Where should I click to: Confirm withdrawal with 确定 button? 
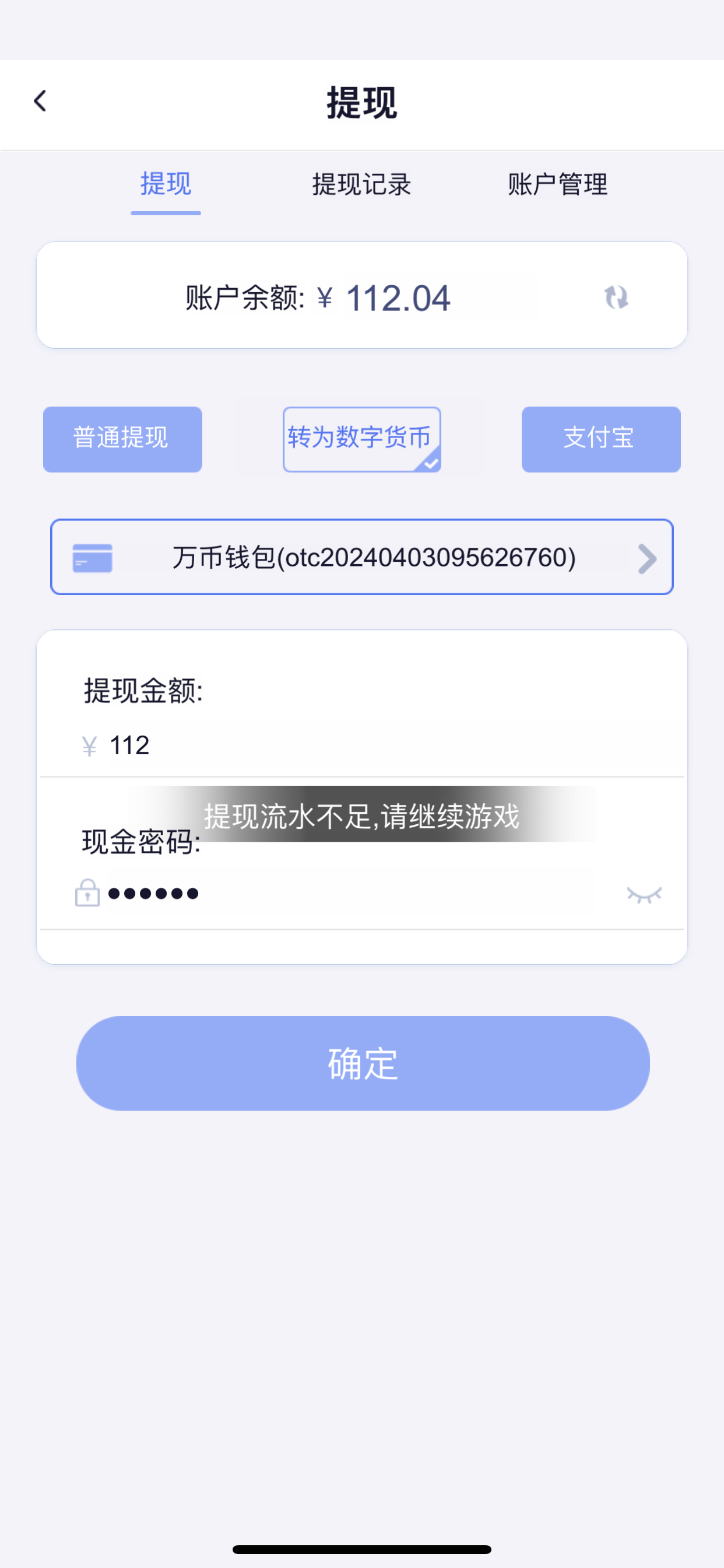(363, 1063)
